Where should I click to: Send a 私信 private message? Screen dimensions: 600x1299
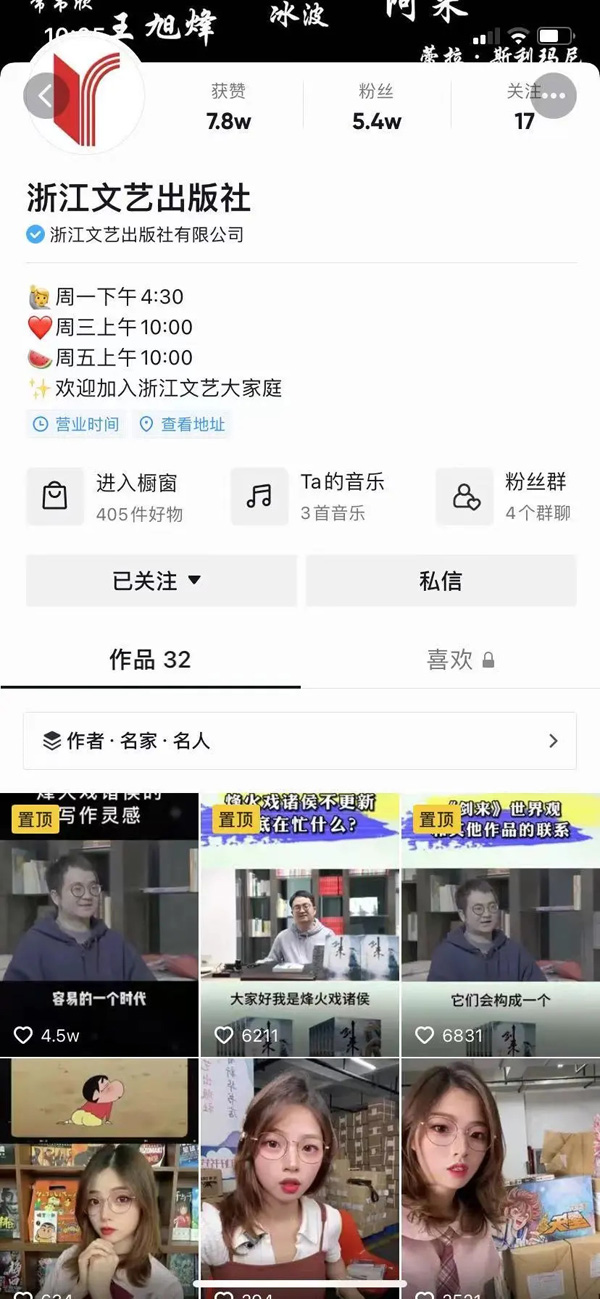441,581
